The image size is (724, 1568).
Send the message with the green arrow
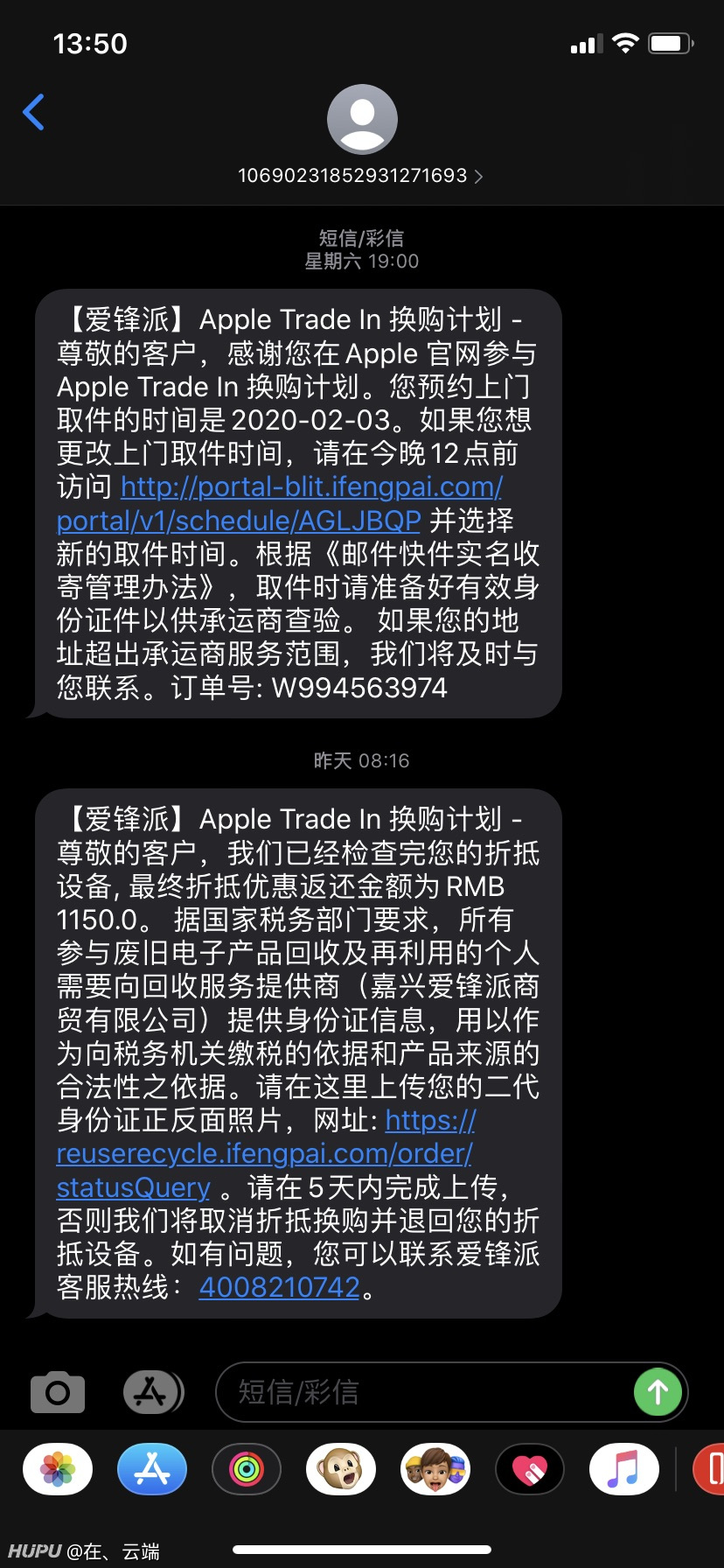[658, 1392]
